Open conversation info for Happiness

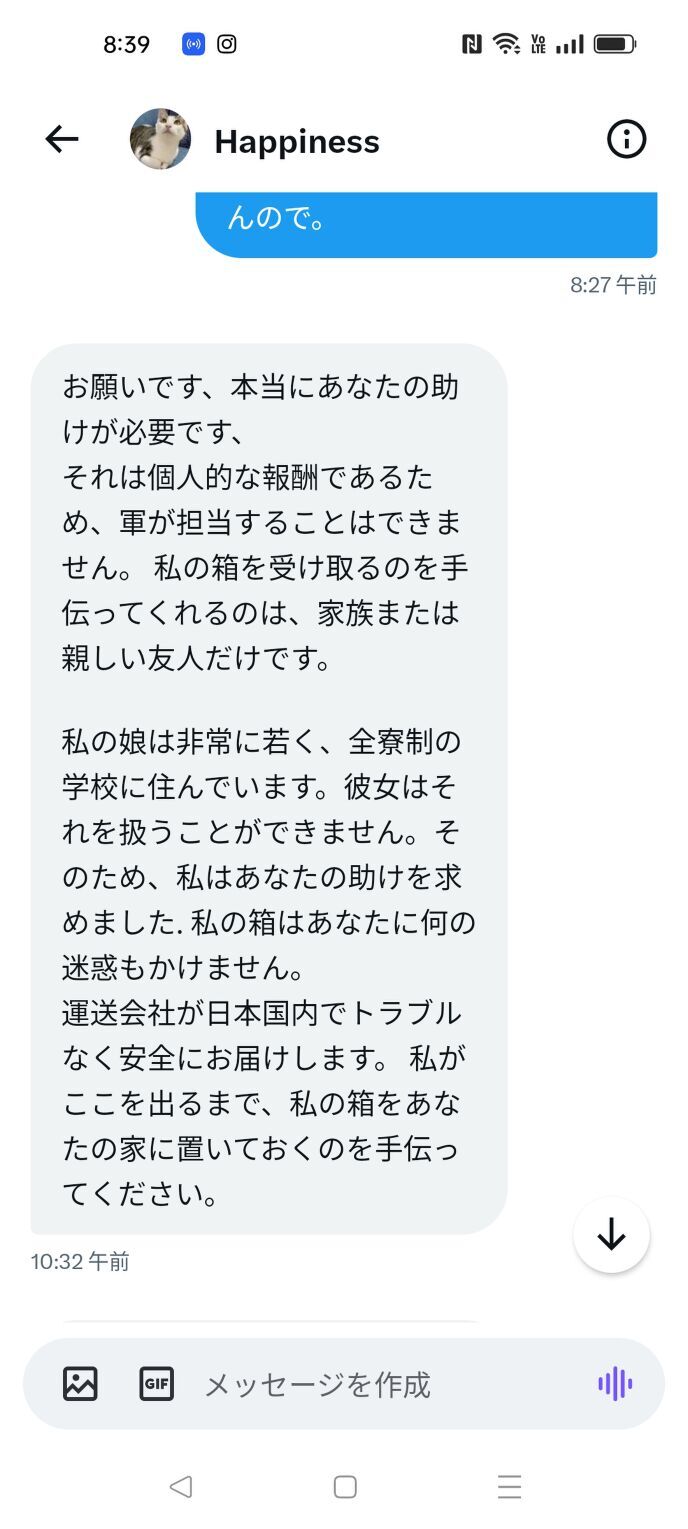(627, 140)
